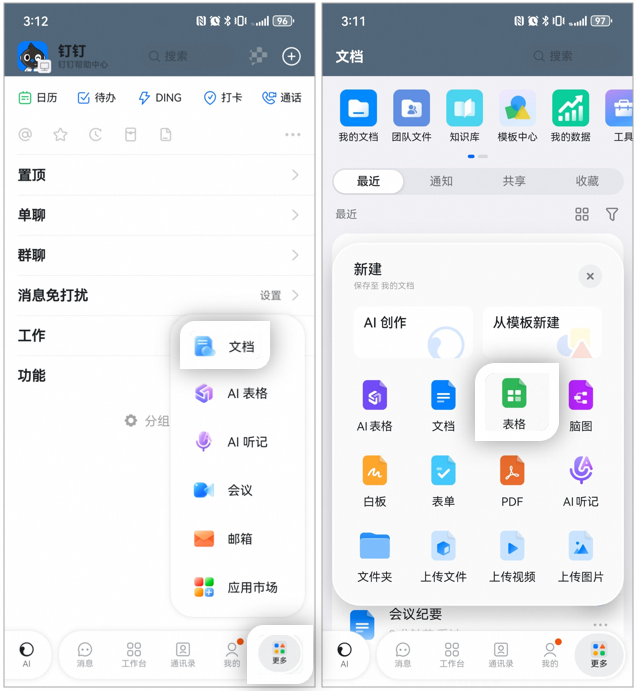The image size is (638, 691).
Task: Start 从模板新建 from template
Action: [542, 332]
